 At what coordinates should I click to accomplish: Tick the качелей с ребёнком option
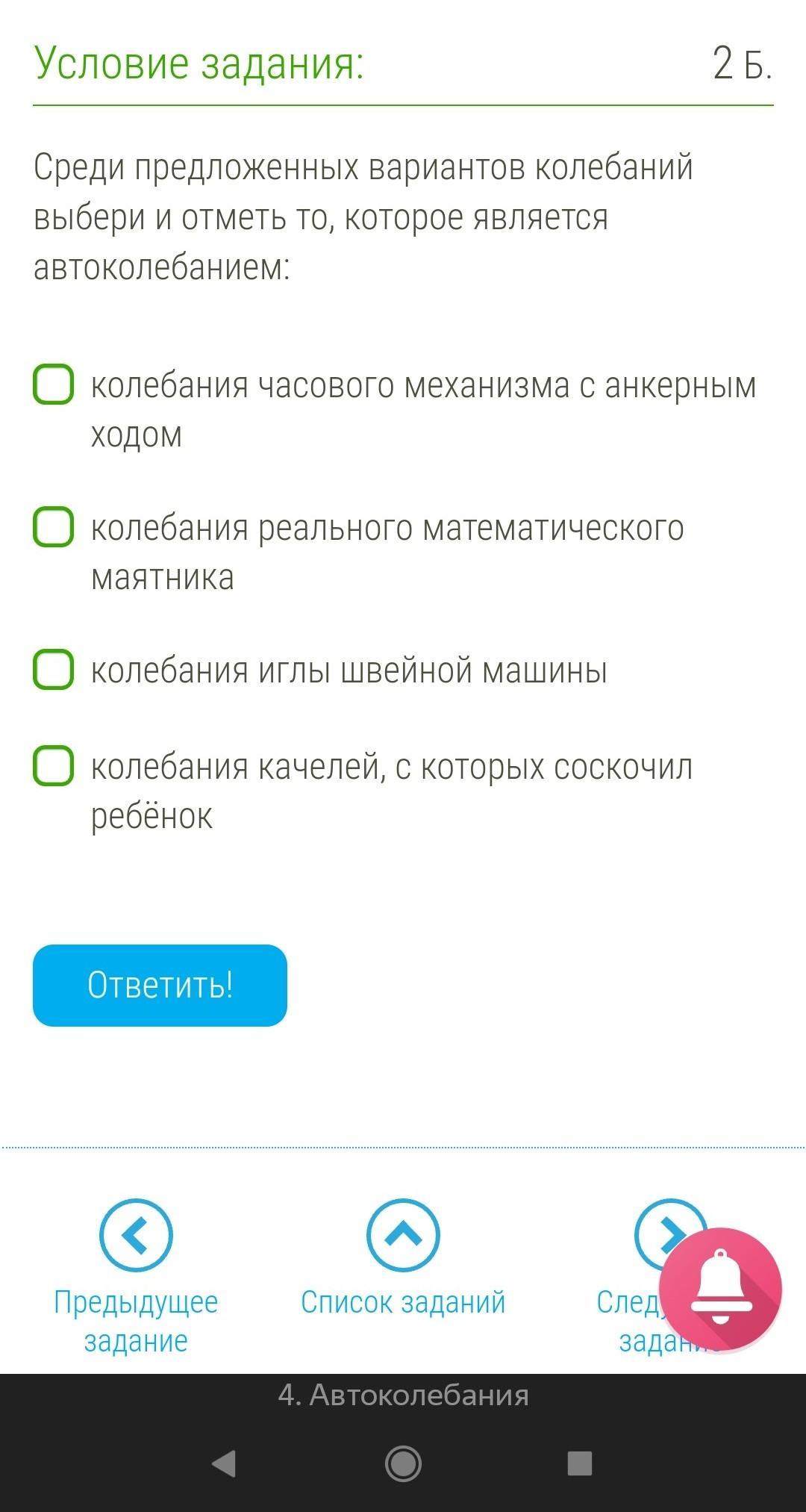coord(53,765)
